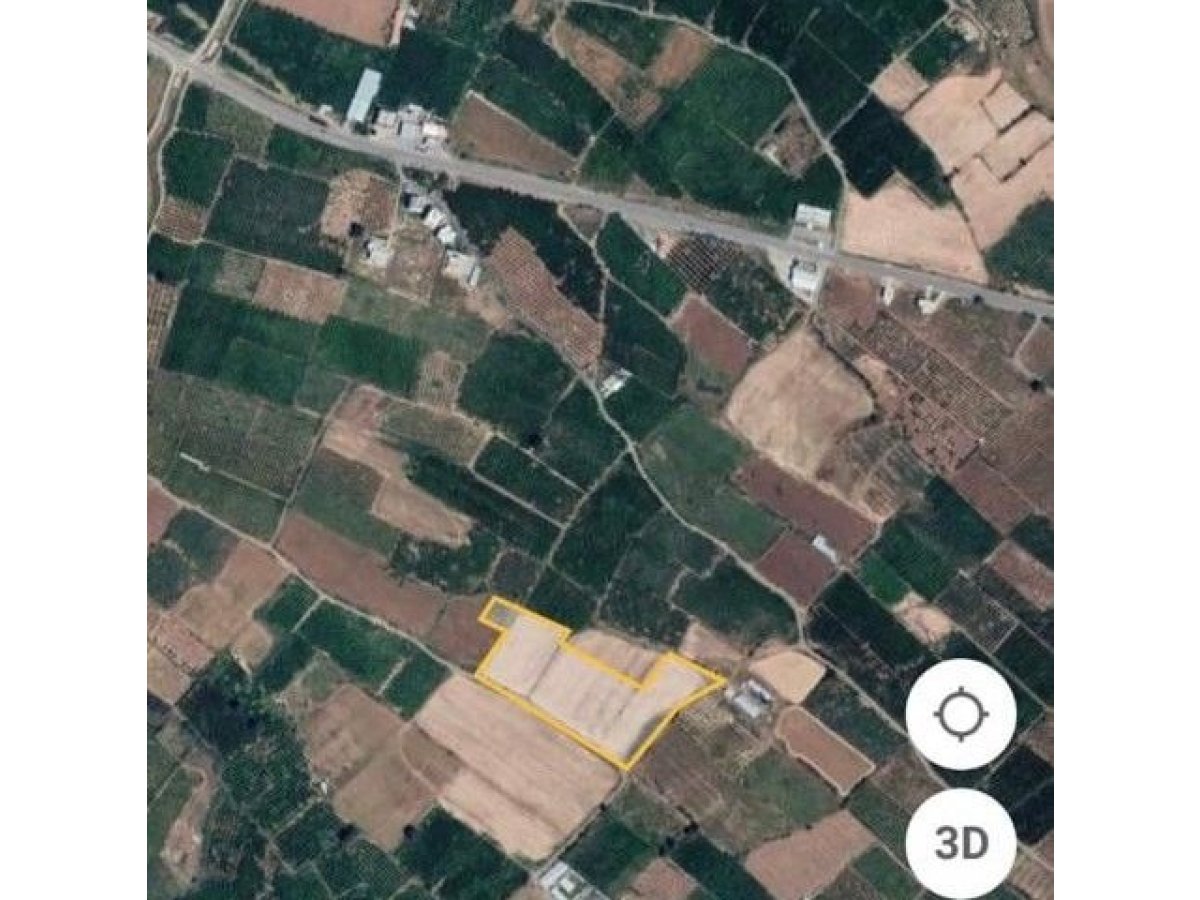
Task: Center the map on my location
Action: pos(961,714)
